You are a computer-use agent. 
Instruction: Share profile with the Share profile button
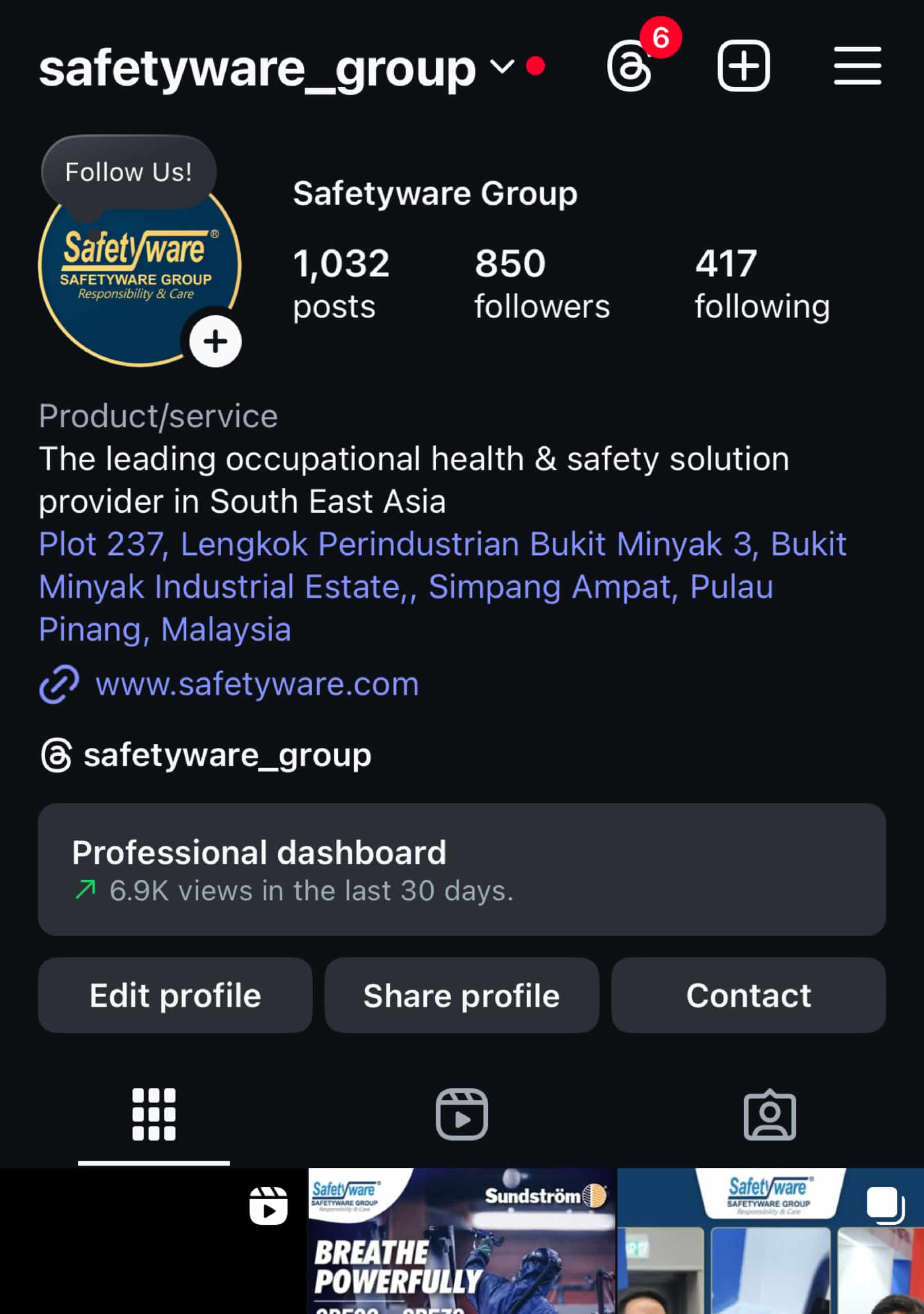(x=461, y=995)
